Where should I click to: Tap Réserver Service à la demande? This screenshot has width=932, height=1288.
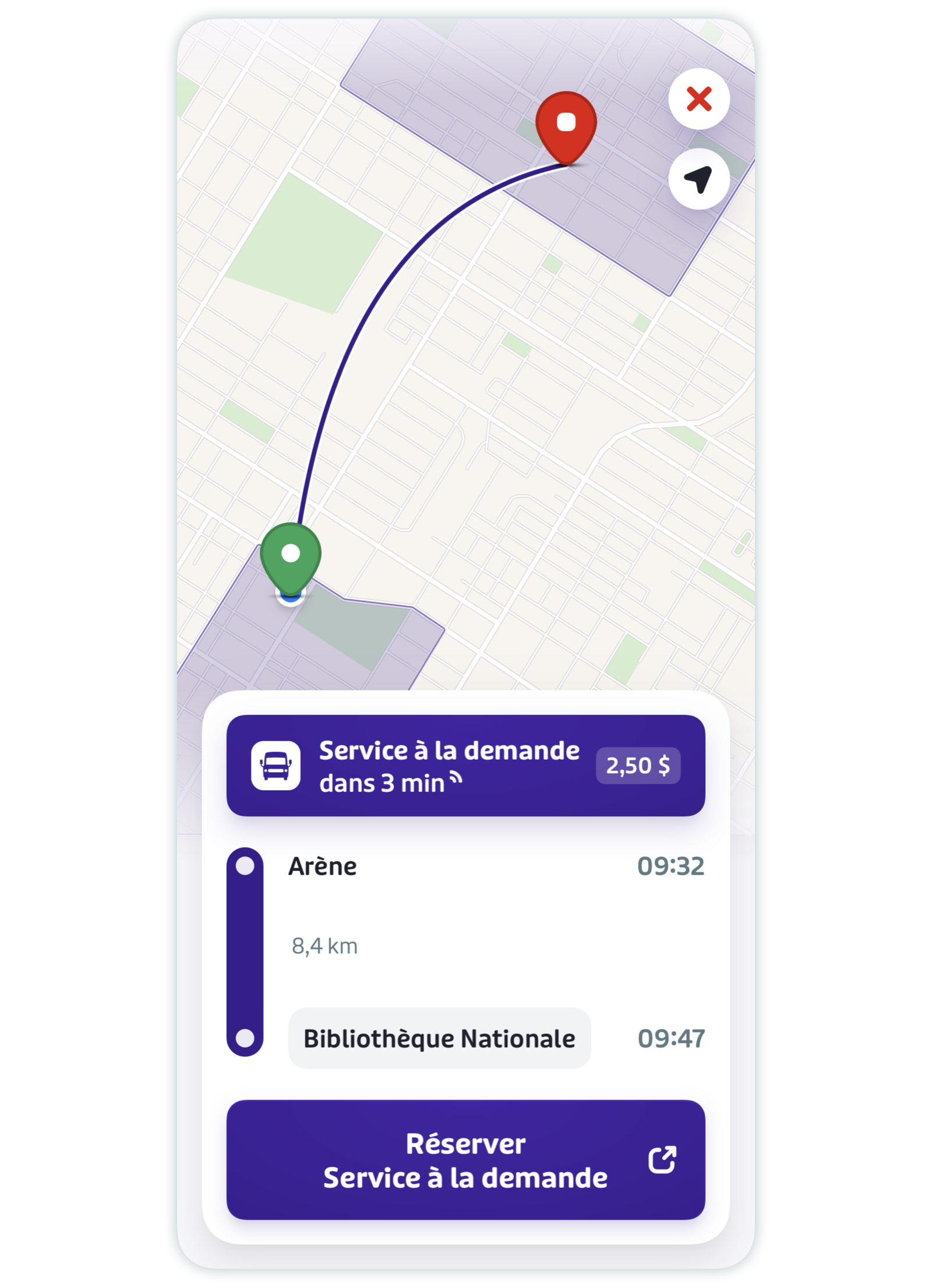(x=465, y=1160)
